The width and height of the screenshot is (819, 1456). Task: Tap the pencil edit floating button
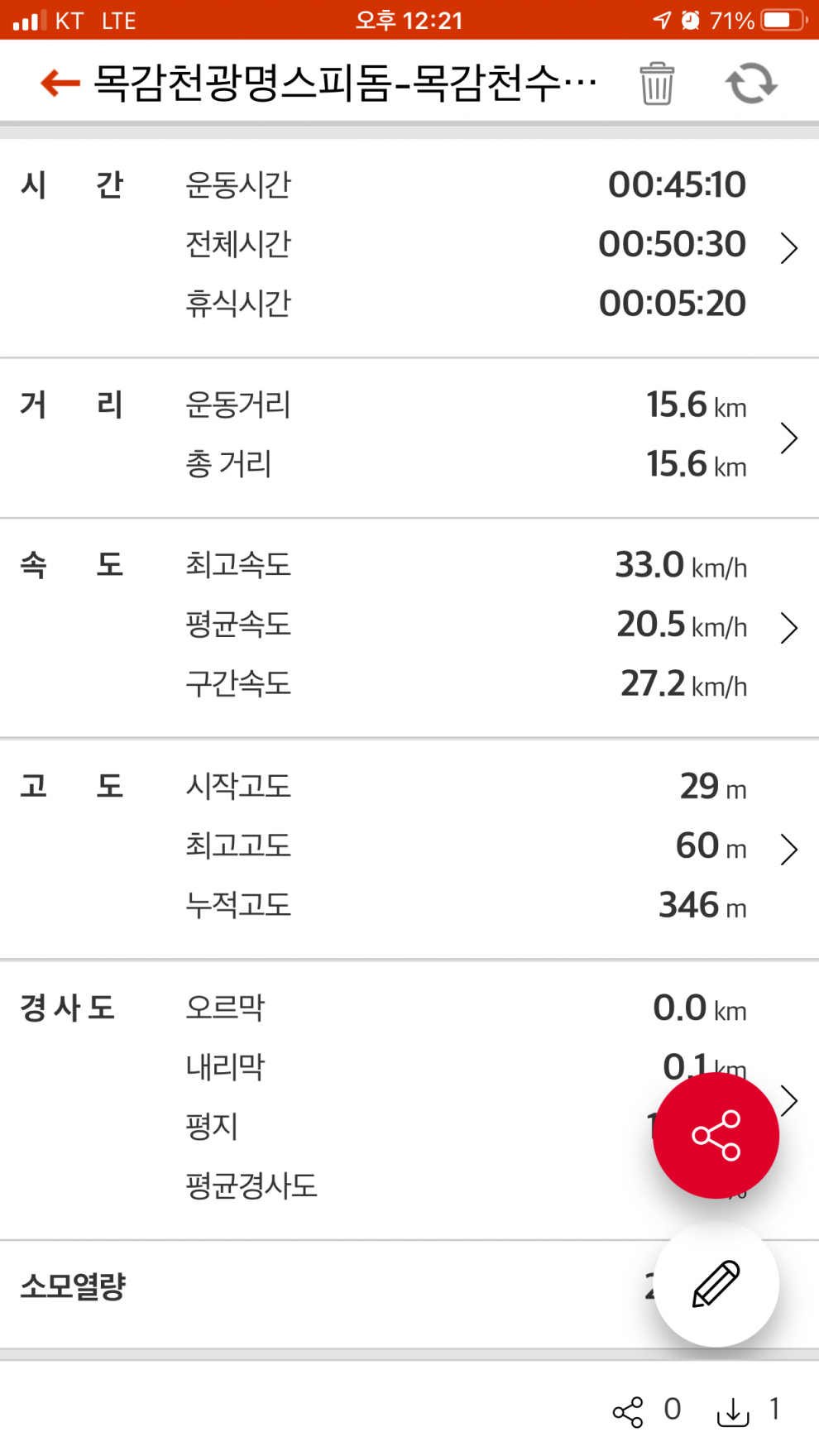pyautogui.click(x=716, y=1284)
